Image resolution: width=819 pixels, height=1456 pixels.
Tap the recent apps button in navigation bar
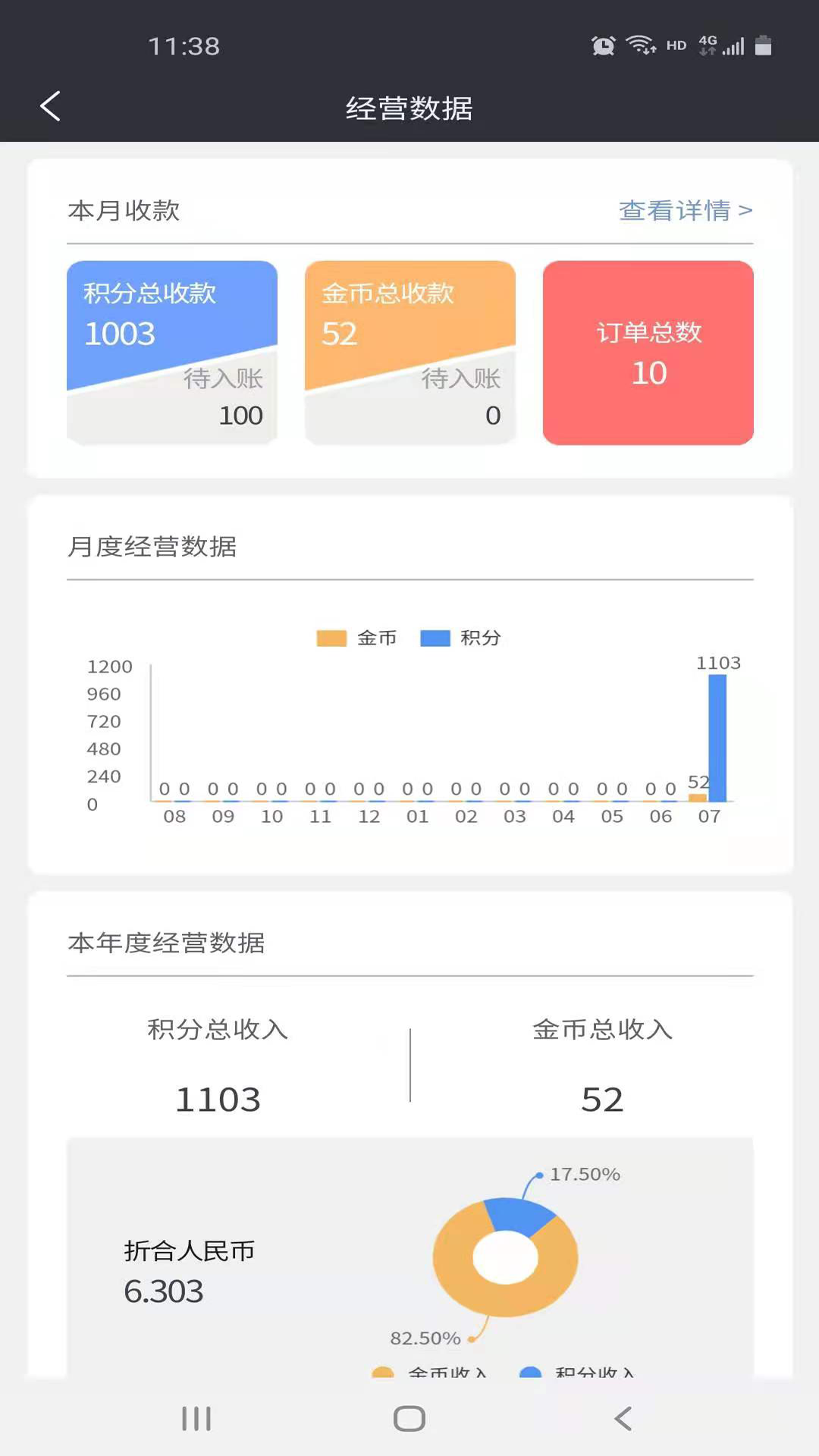[x=197, y=1417]
